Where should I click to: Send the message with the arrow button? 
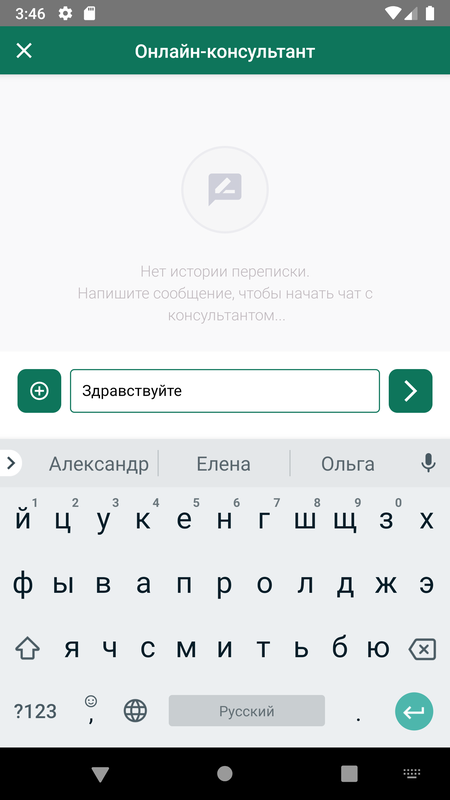pos(410,391)
